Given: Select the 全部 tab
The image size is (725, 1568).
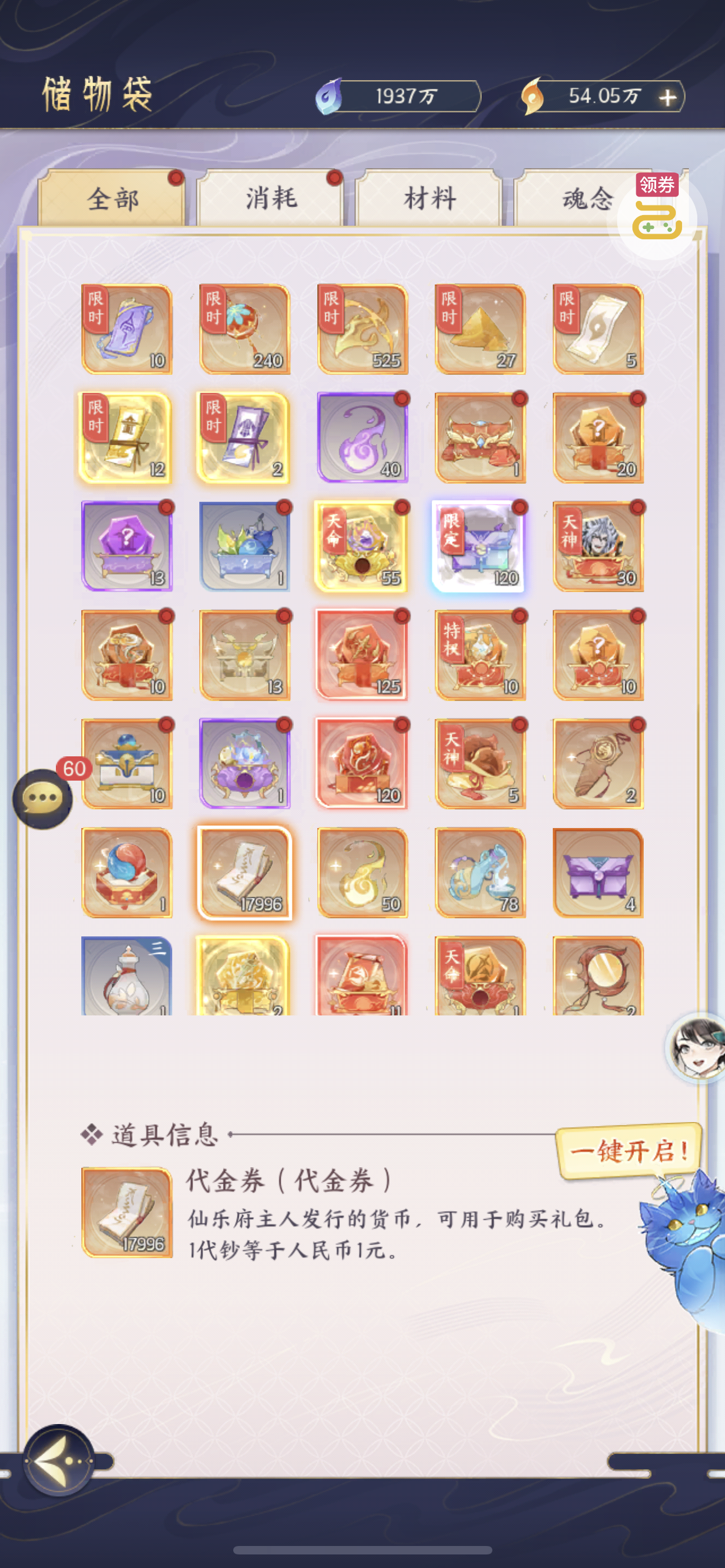Looking at the screenshot, I should pos(112,199).
